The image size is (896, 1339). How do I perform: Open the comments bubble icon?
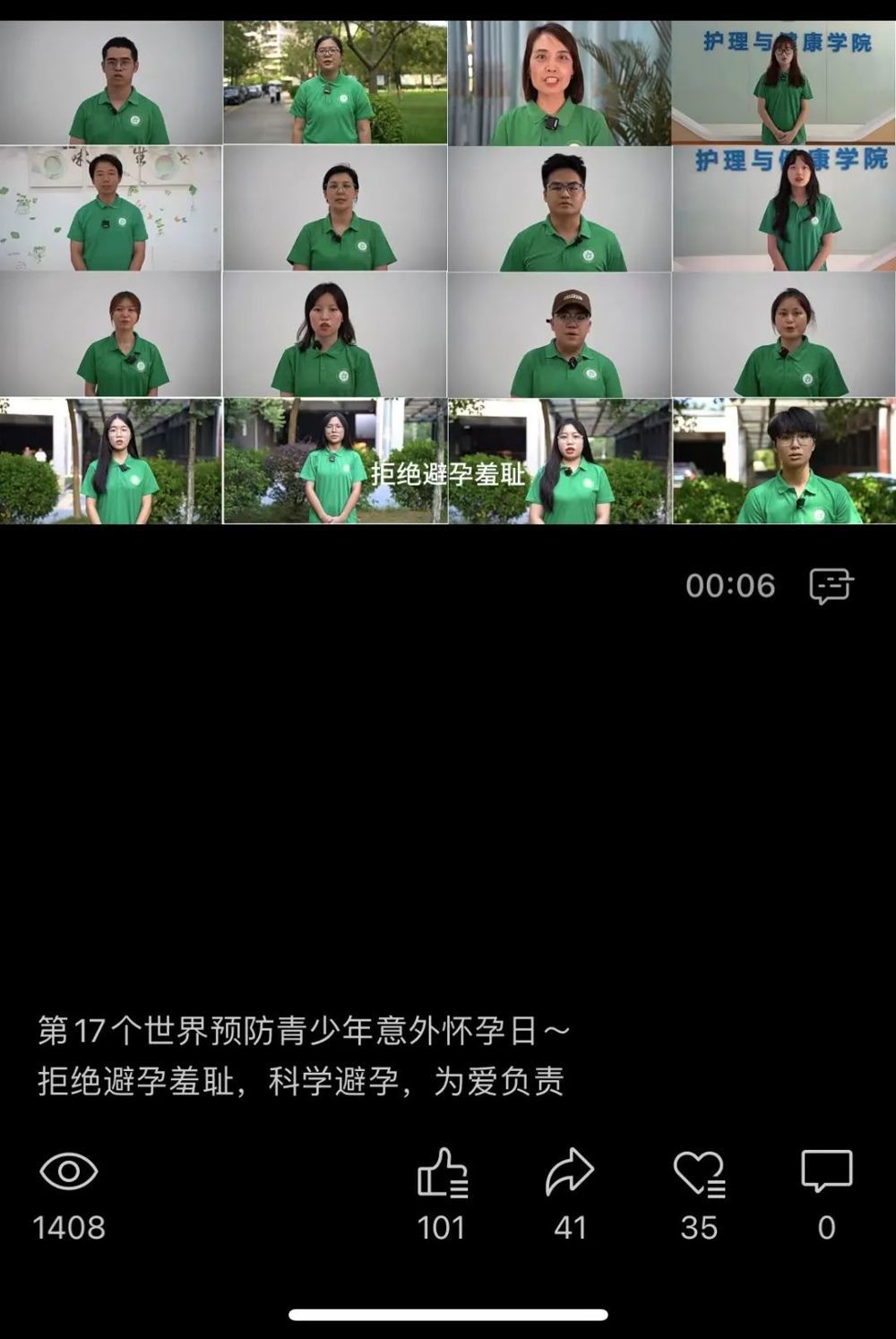(826, 1171)
